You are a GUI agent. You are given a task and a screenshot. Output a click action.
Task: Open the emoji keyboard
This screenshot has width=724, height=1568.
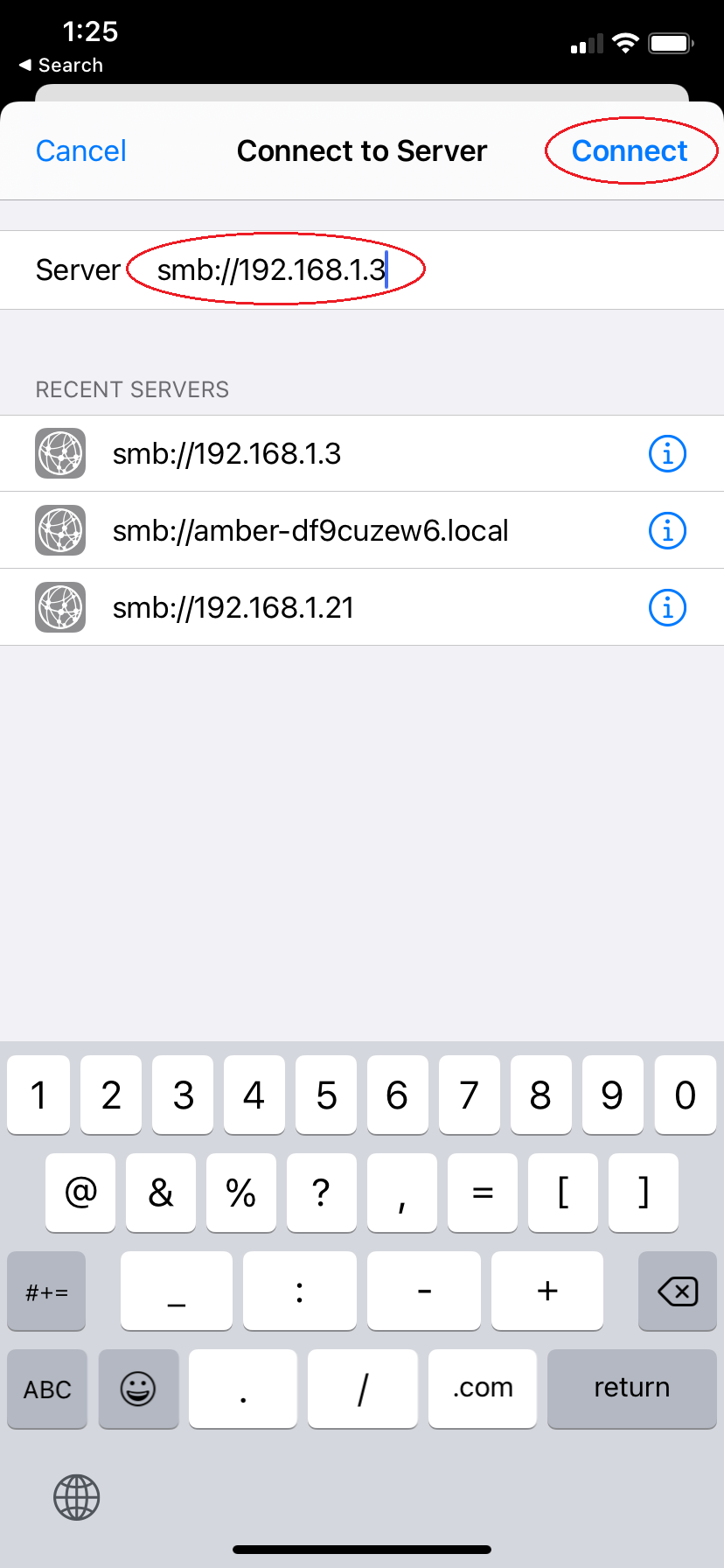(138, 1389)
